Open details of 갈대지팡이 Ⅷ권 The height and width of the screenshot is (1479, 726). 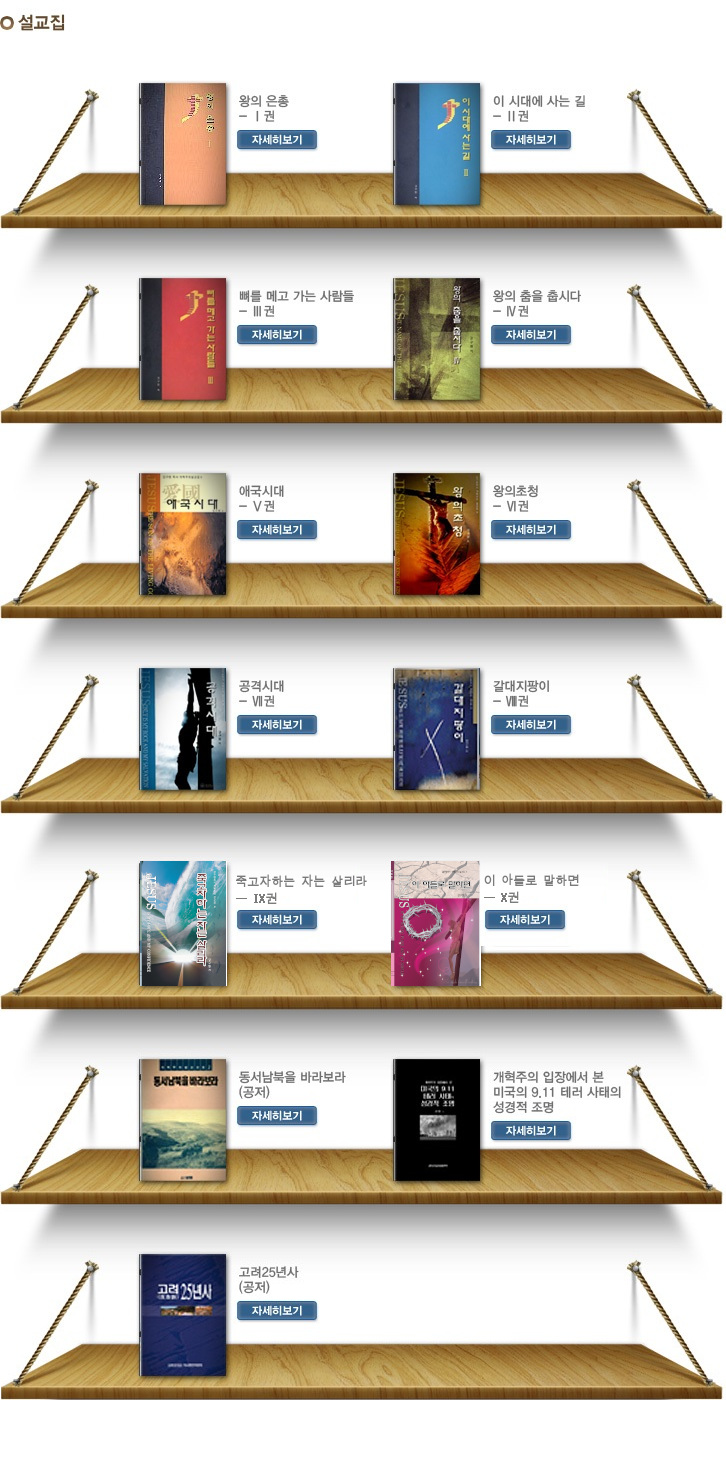[530, 724]
